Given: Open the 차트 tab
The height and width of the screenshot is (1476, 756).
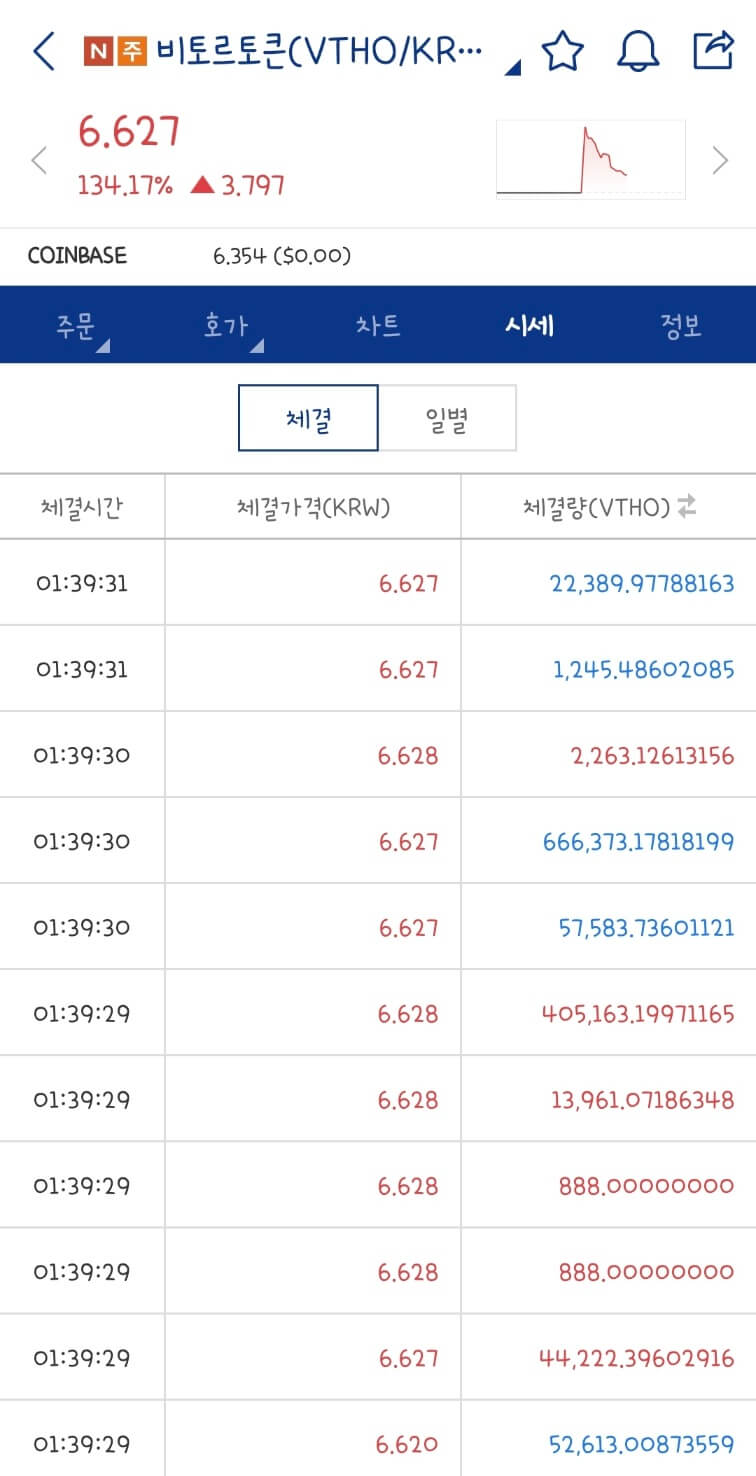Looking at the screenshot, I should pos(378,325).
